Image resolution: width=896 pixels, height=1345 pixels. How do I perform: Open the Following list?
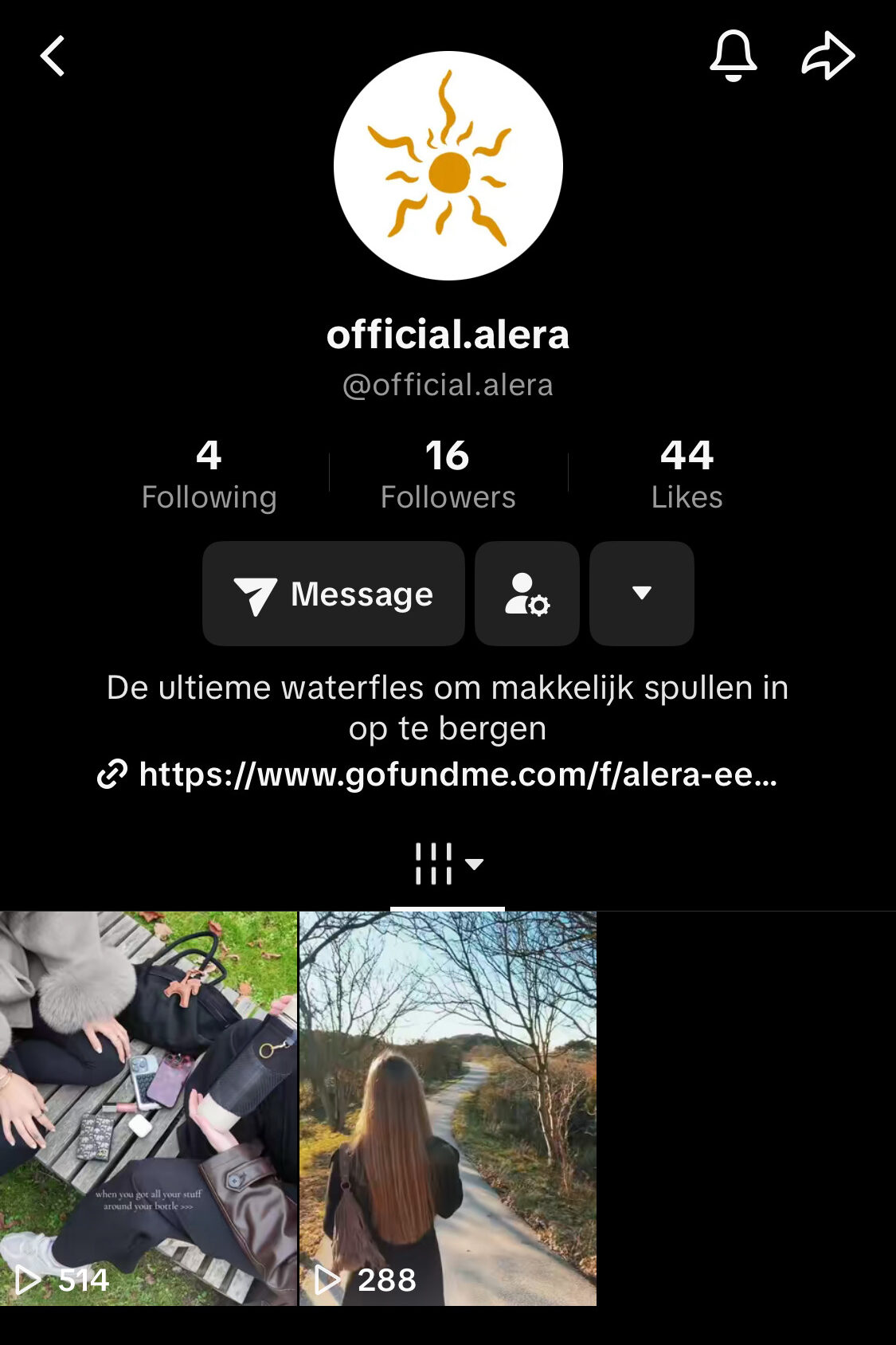(209, 475)
